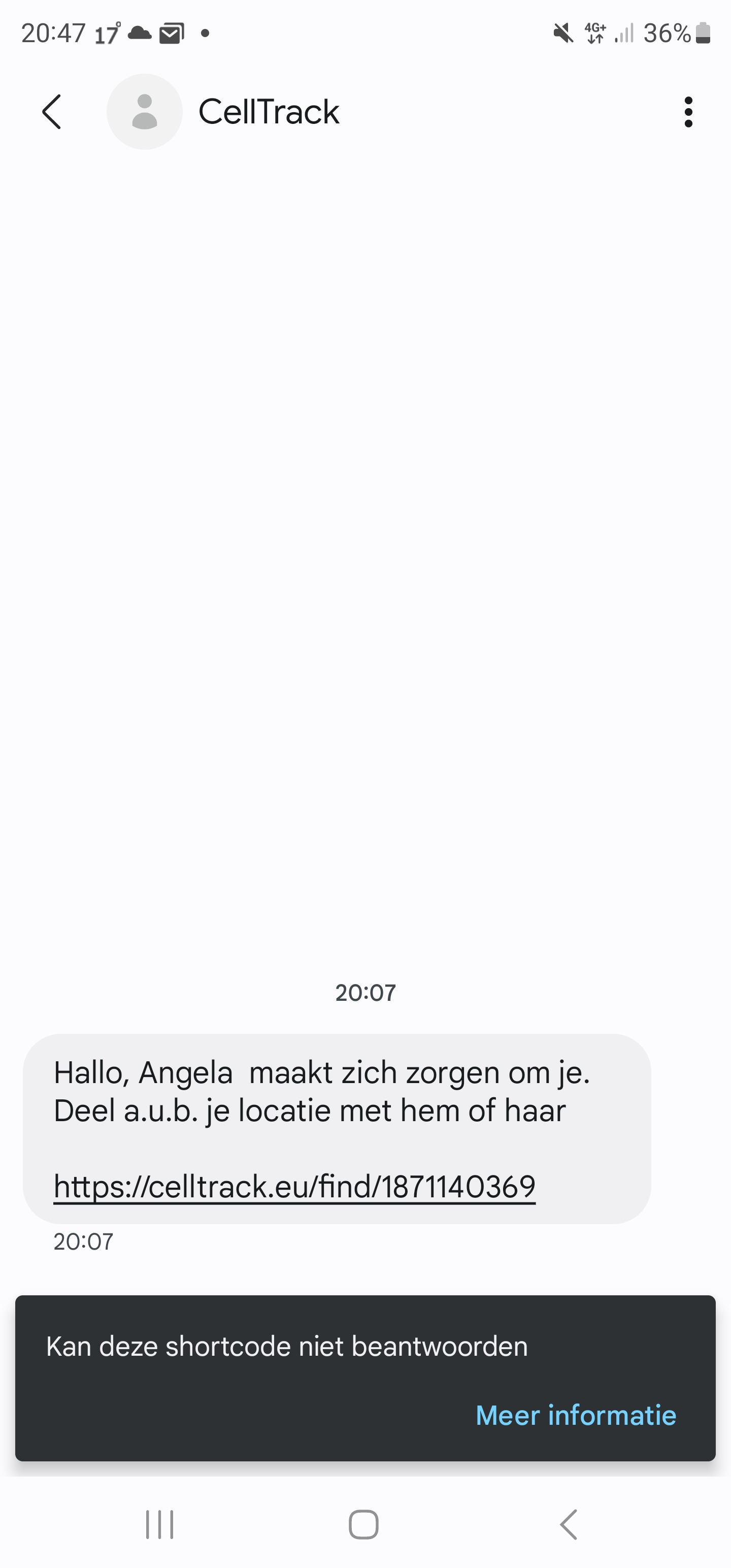Open the three-dot overflow menu
This screenshot has height=1568, width=731.
click(688, 112)
